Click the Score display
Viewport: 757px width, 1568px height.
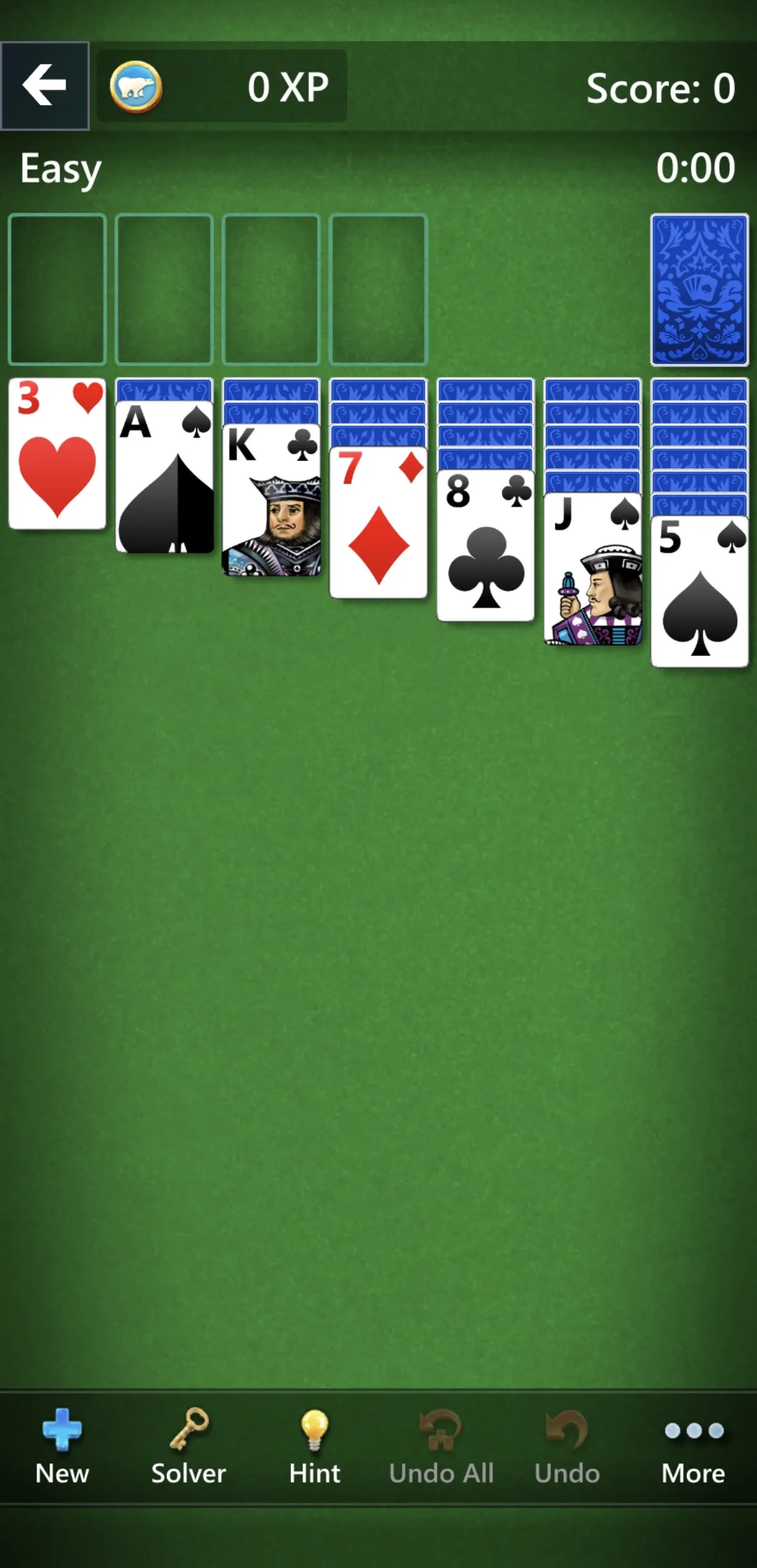661,87
